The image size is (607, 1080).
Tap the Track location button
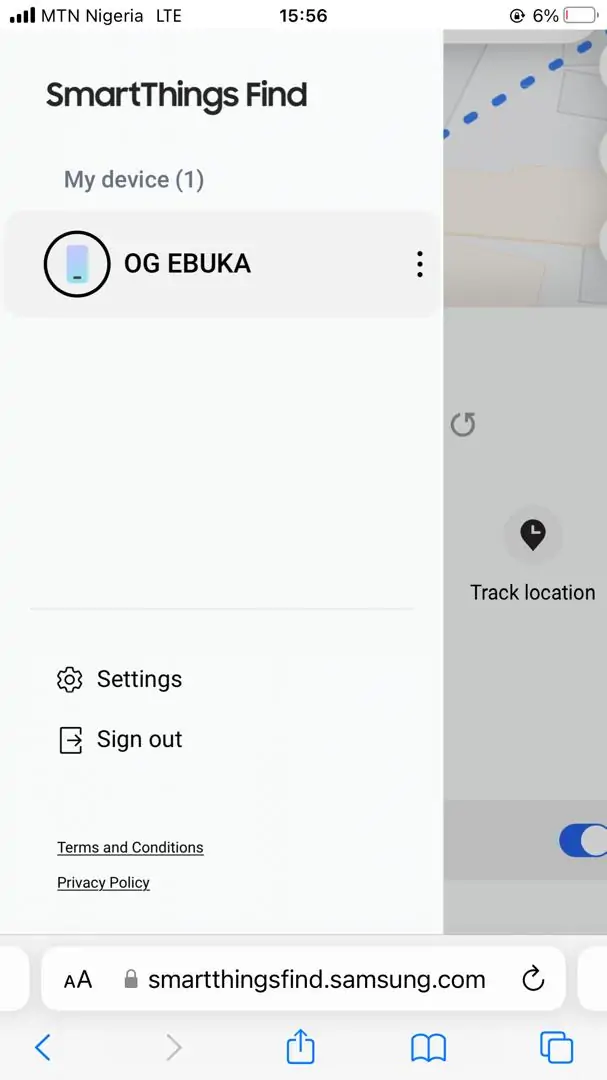tap(532, 555)
